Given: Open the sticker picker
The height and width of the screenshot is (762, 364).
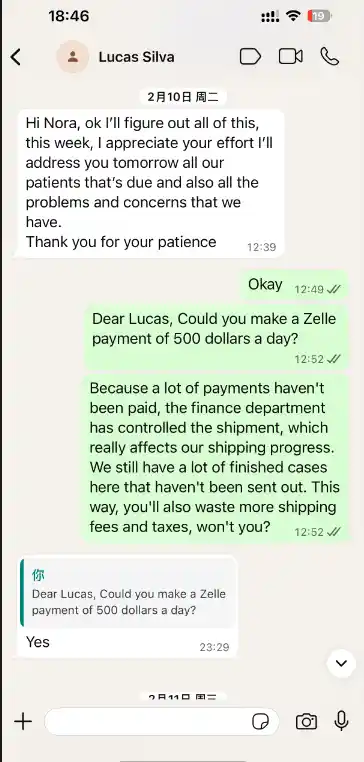Looking at the screenshot, I should point(260,722).
